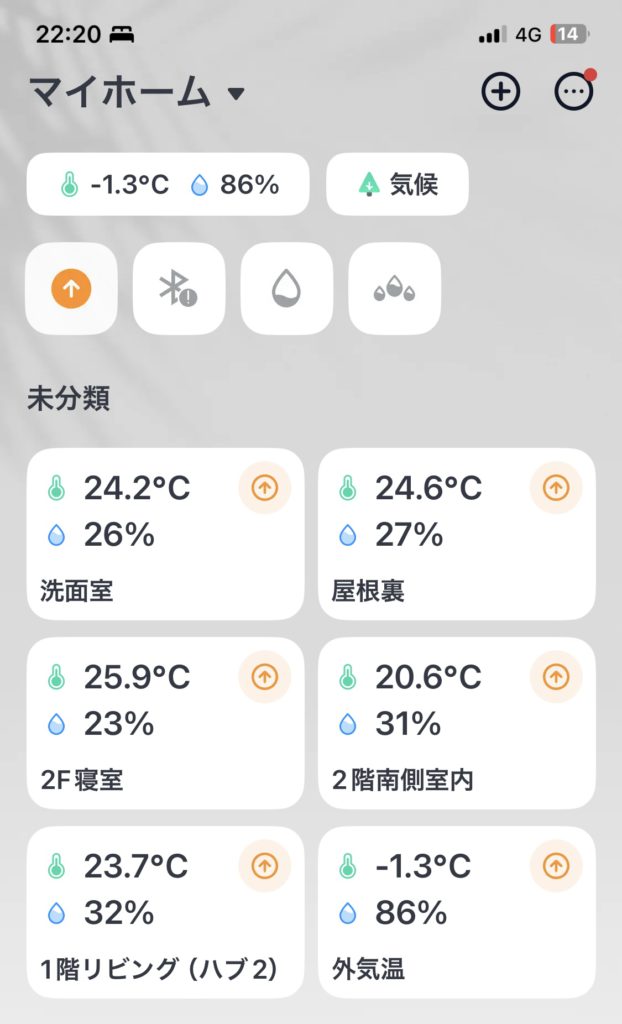622x1024 pixels.
Task: Open the 2階南側室内 sensor card
Action: tap(456, 723)
